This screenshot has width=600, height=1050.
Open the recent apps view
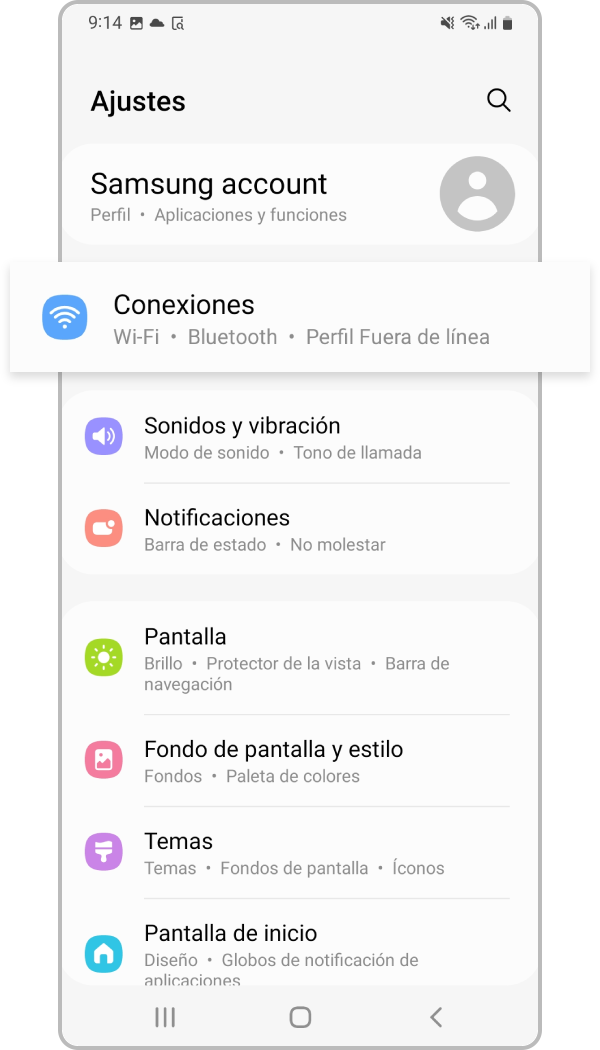(x=165, y=1017)
